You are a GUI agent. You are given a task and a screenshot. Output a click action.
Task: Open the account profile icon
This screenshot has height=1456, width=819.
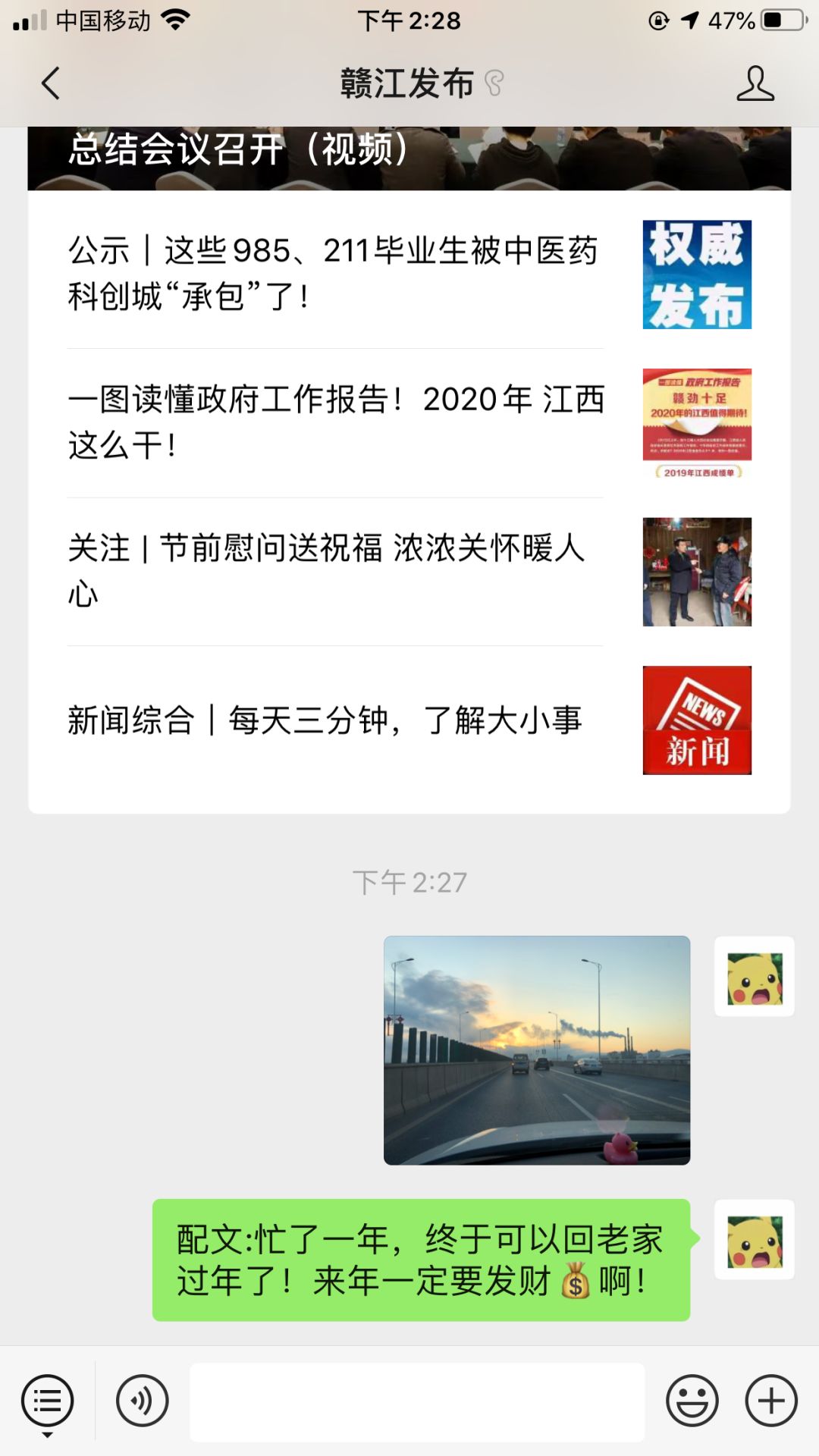click(755, 83)
